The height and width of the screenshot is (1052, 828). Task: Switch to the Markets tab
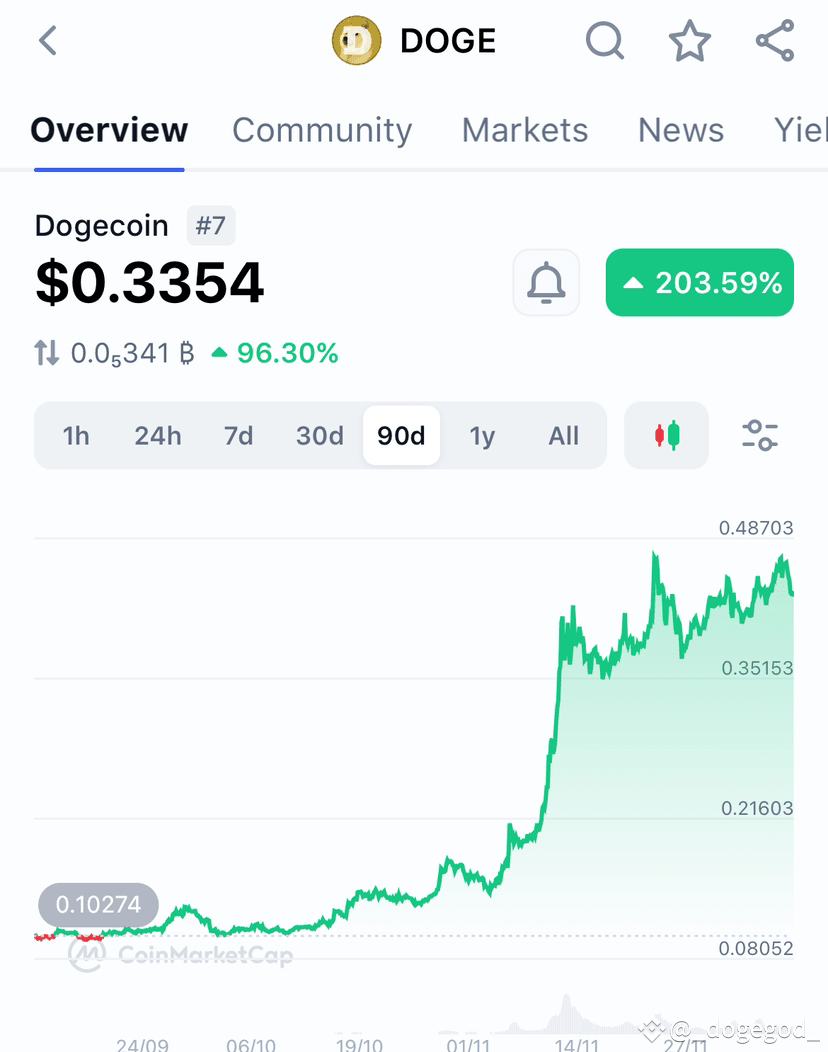click(x=524, y=130)
